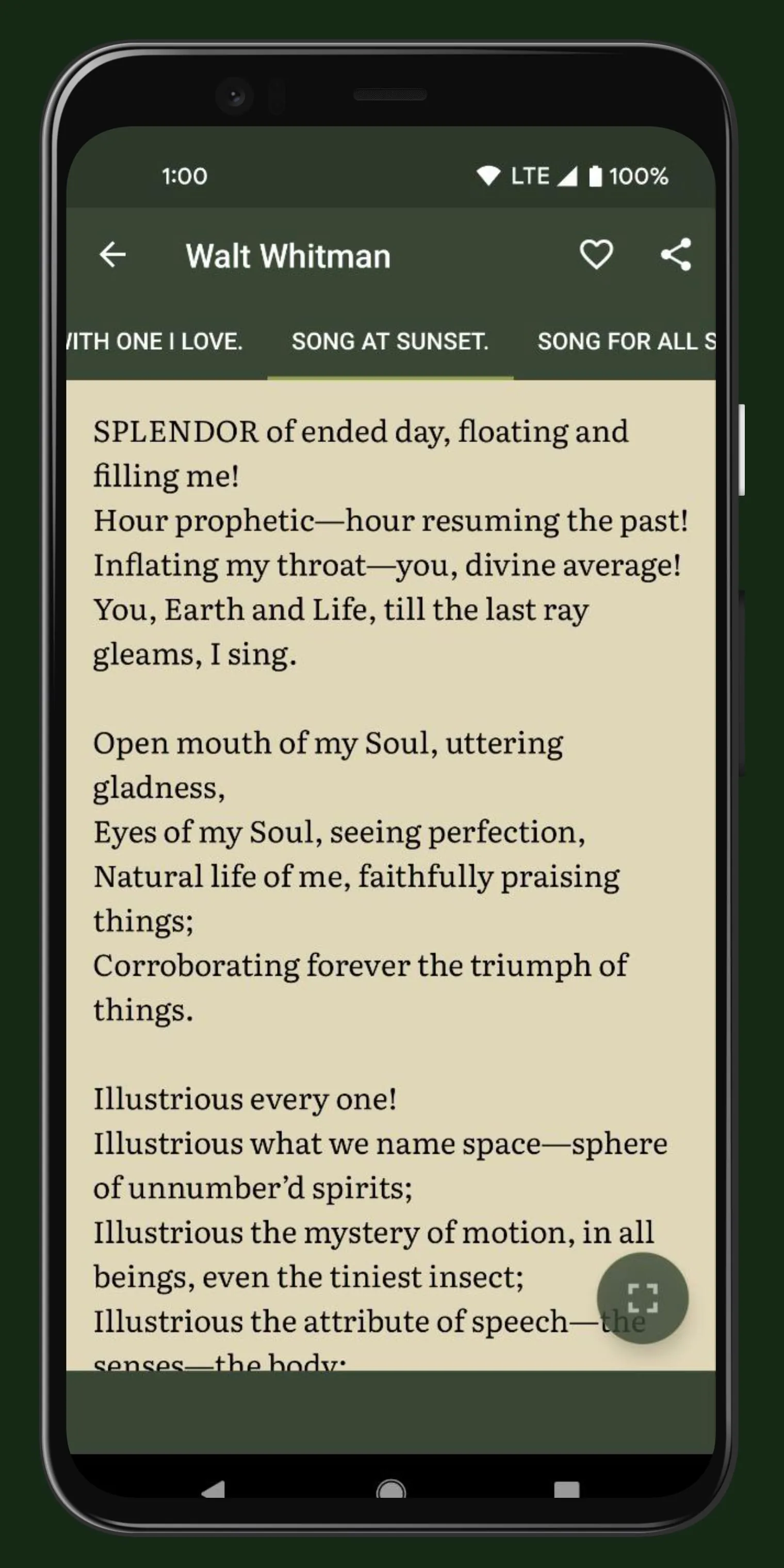
Task: Open the share icon for the poem
Action: tap(676, 255)
